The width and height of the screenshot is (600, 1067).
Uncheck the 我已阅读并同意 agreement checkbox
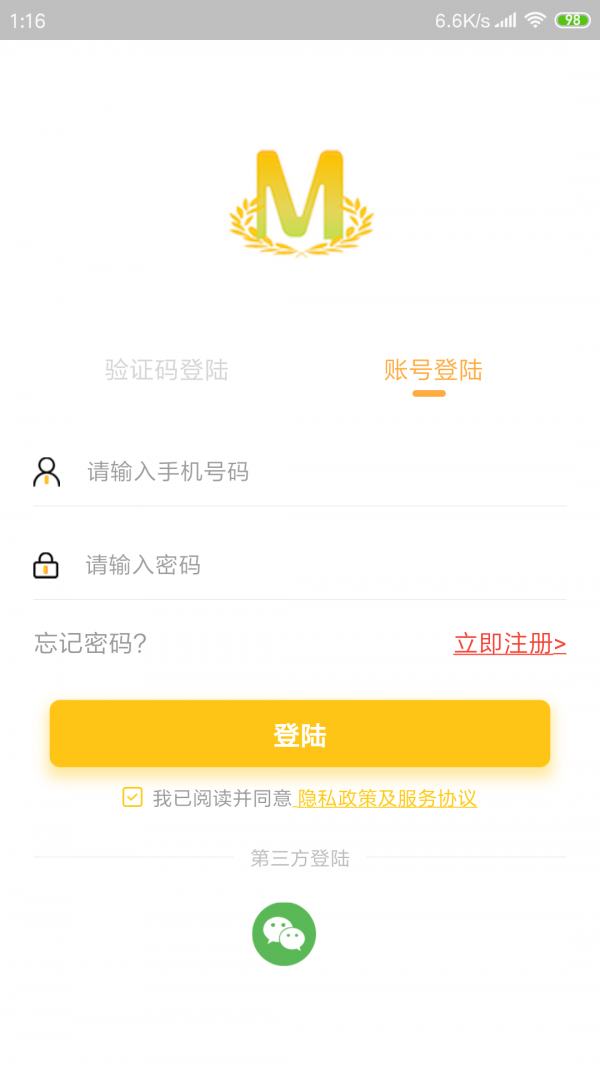coord(132,797)
